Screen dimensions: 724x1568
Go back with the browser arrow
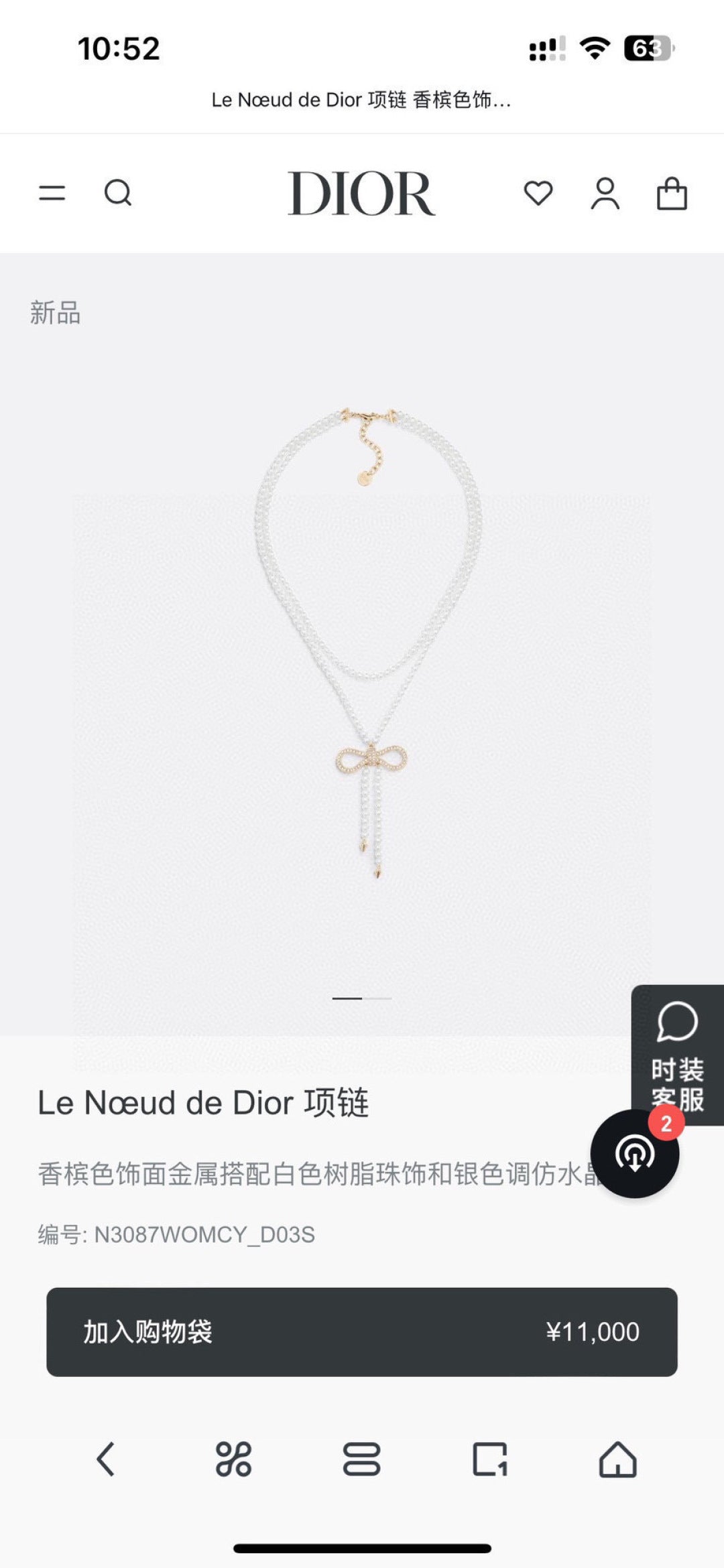click(106, 1459)
